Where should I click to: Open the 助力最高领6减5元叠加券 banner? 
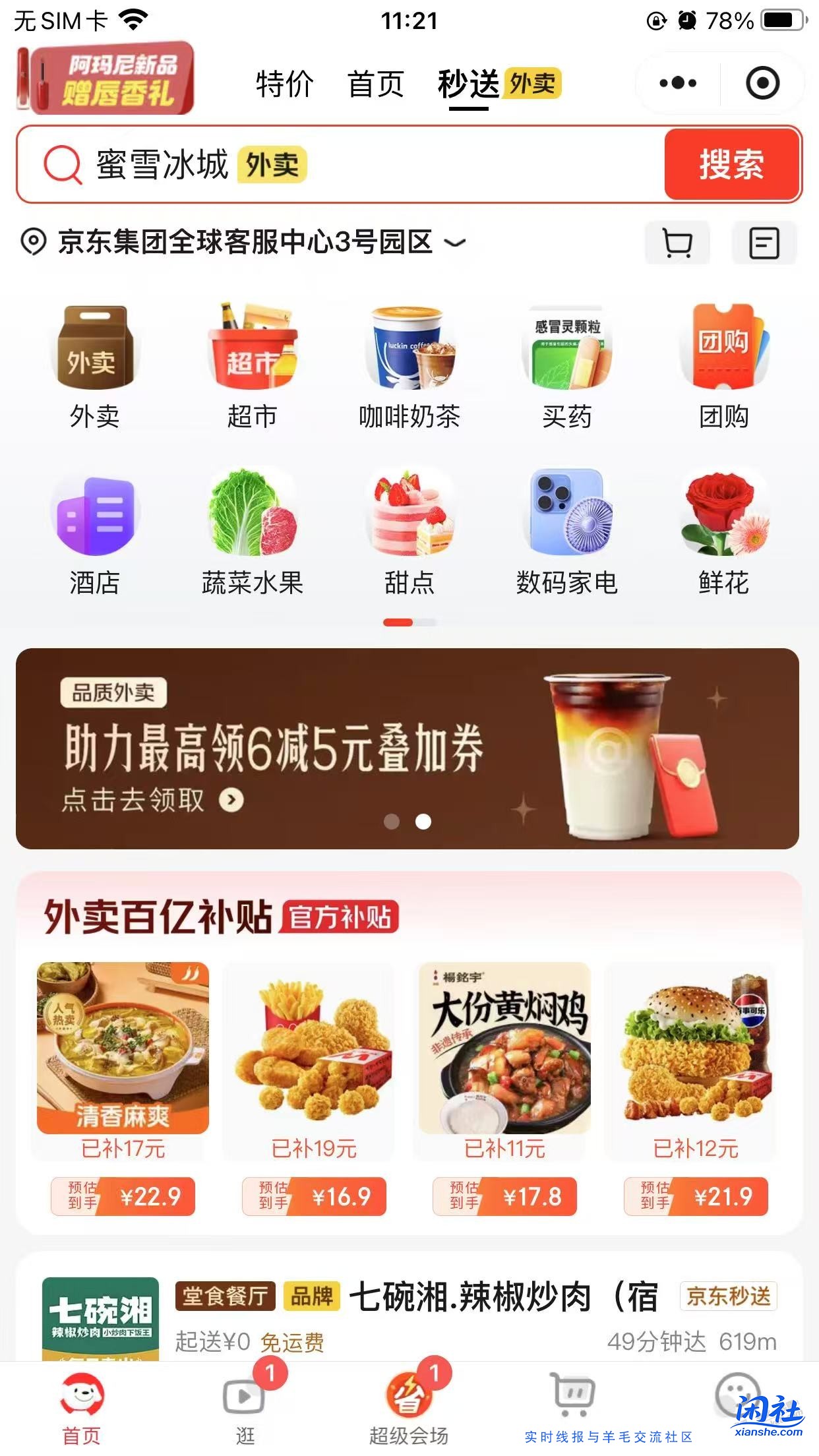[408, 748]
